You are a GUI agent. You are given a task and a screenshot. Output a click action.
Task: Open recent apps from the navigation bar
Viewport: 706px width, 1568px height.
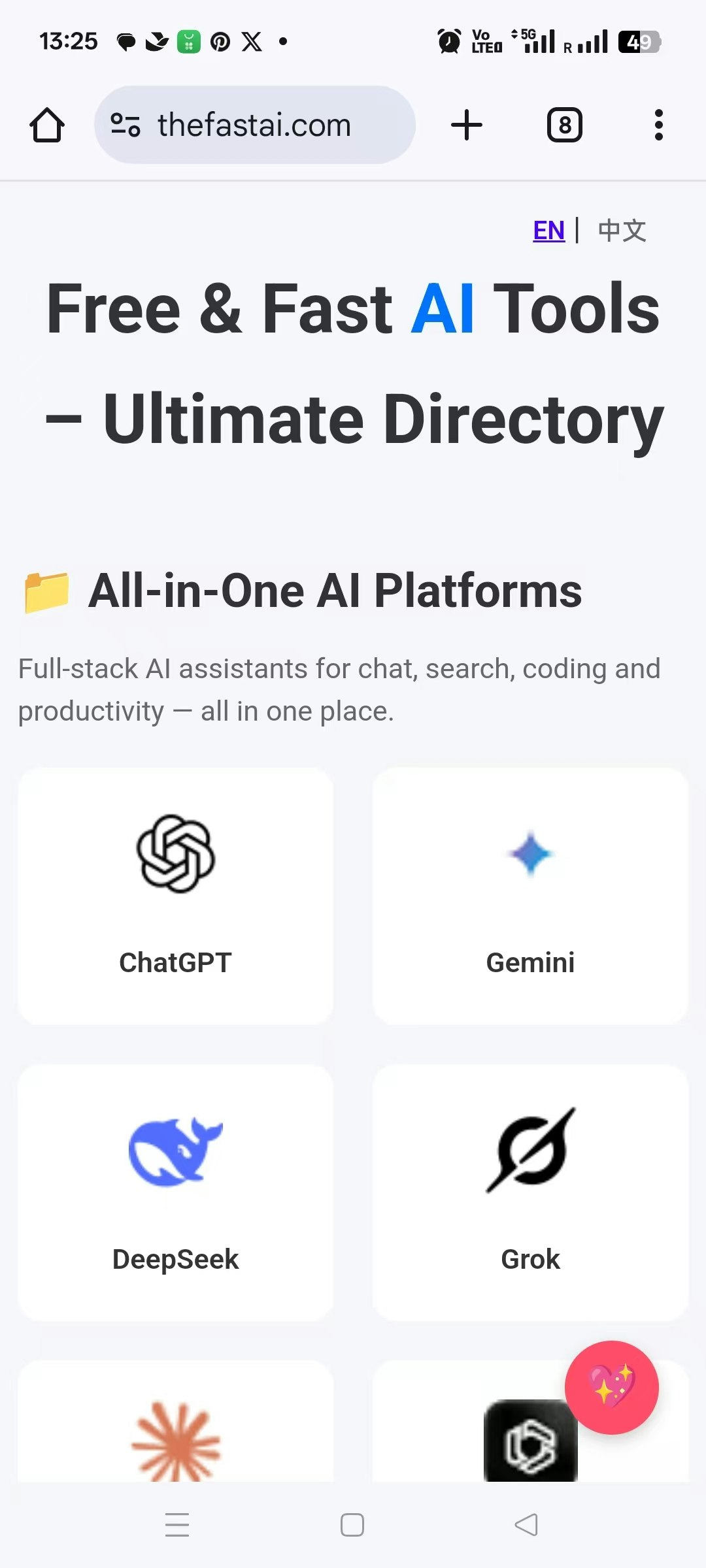coord(177,1525)
